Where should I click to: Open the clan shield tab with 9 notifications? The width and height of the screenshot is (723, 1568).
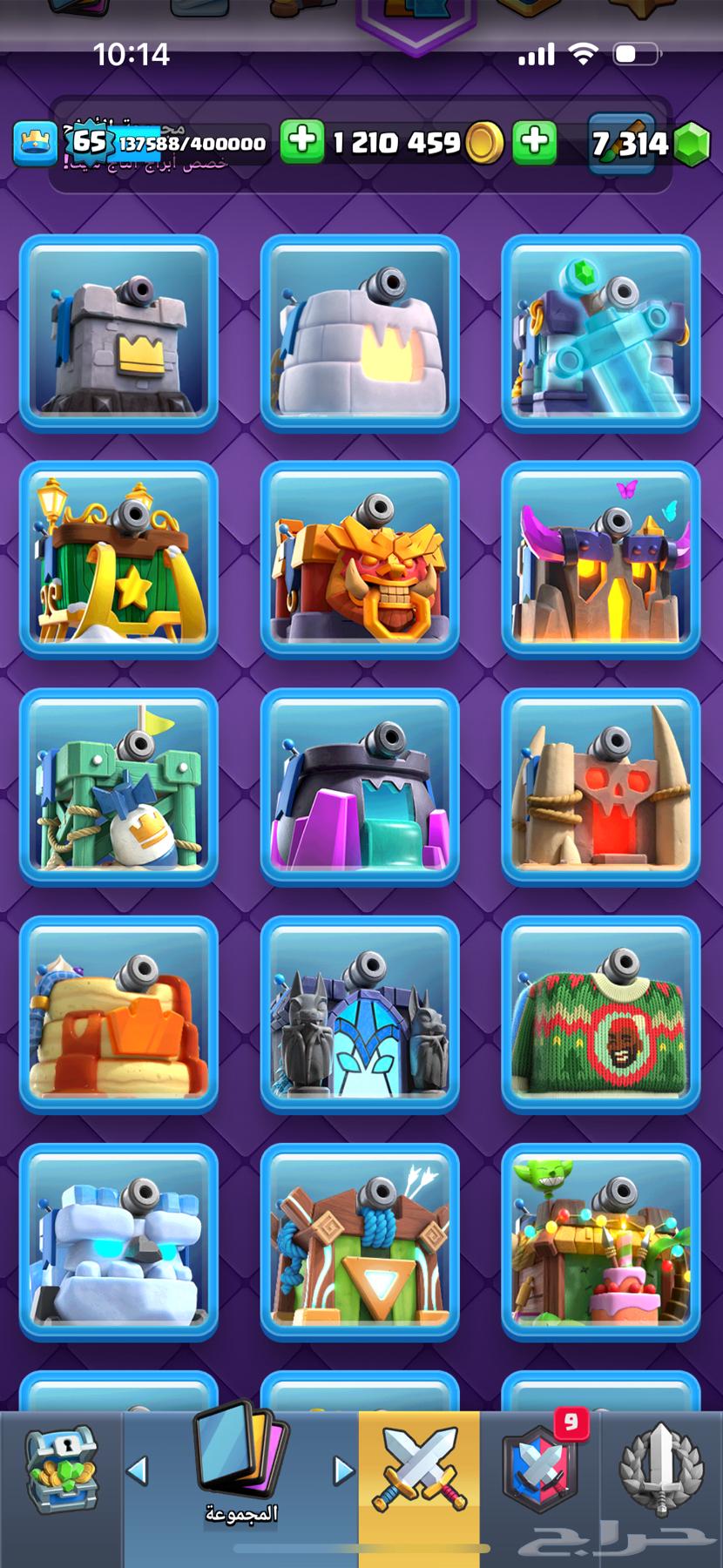click(x=540, y=1472)
